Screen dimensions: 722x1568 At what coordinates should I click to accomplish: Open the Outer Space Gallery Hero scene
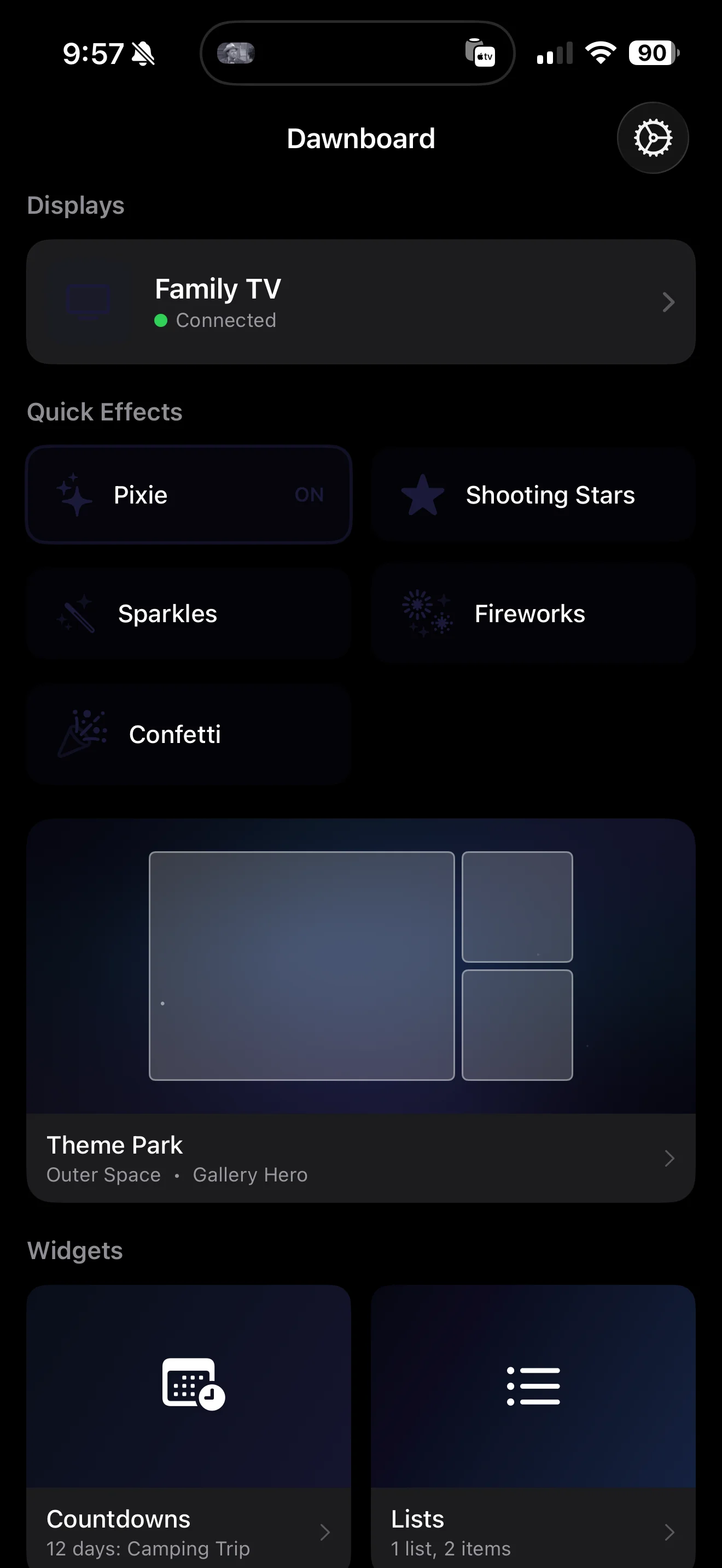click(178, 1174)
